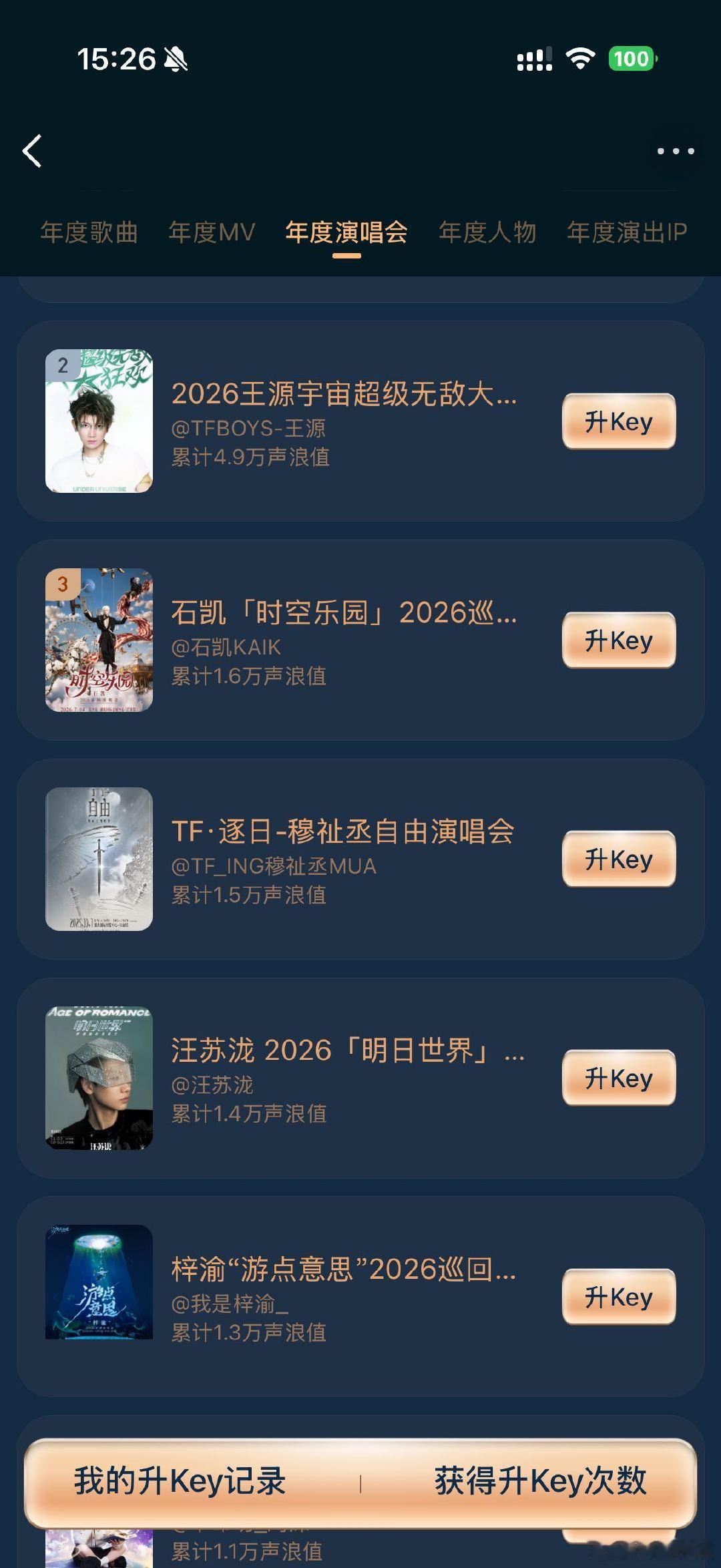This screenshot has width=721, height=1568.
Task: Select the 年度演唱会 tab
Action: point(346,232)
